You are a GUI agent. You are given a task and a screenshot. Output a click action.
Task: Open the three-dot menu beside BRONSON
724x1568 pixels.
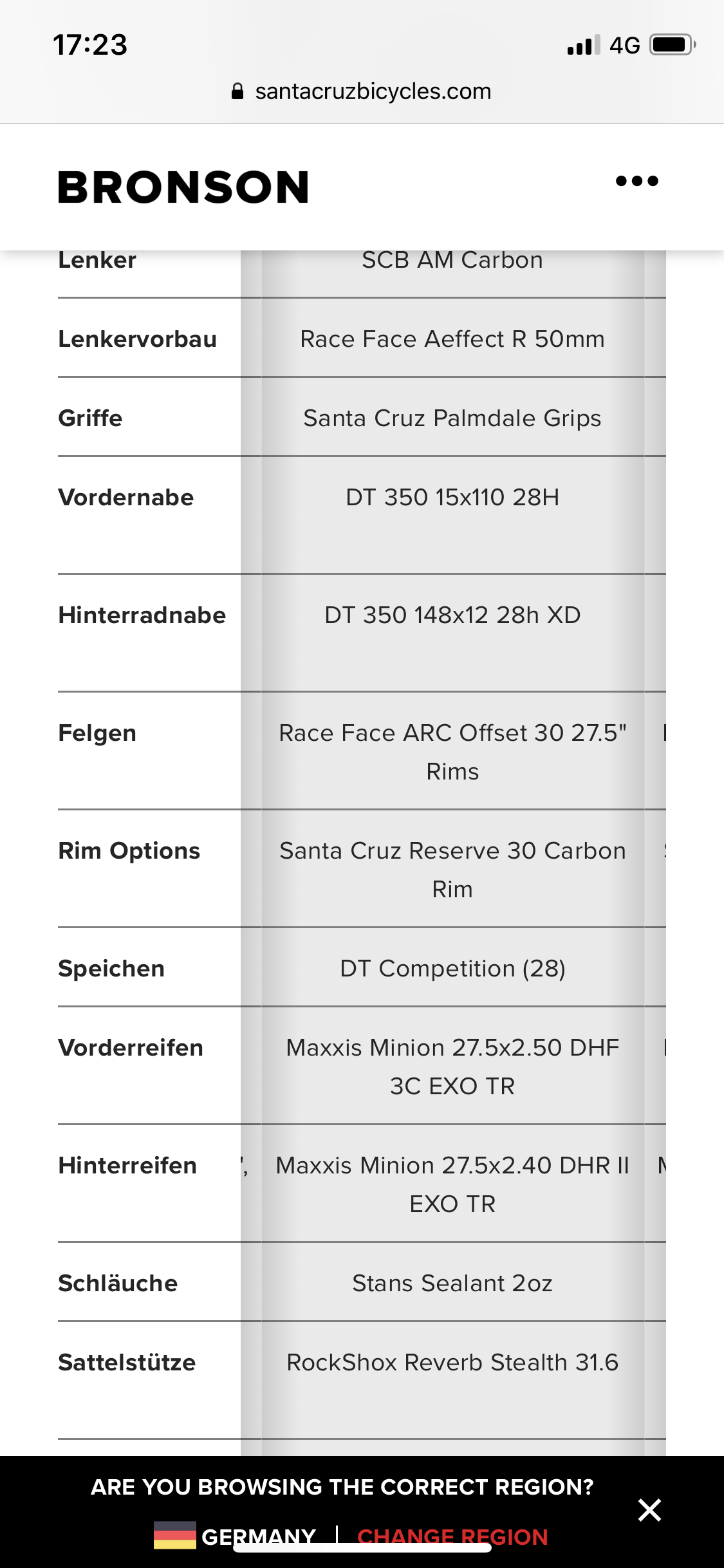coord(637,181)
